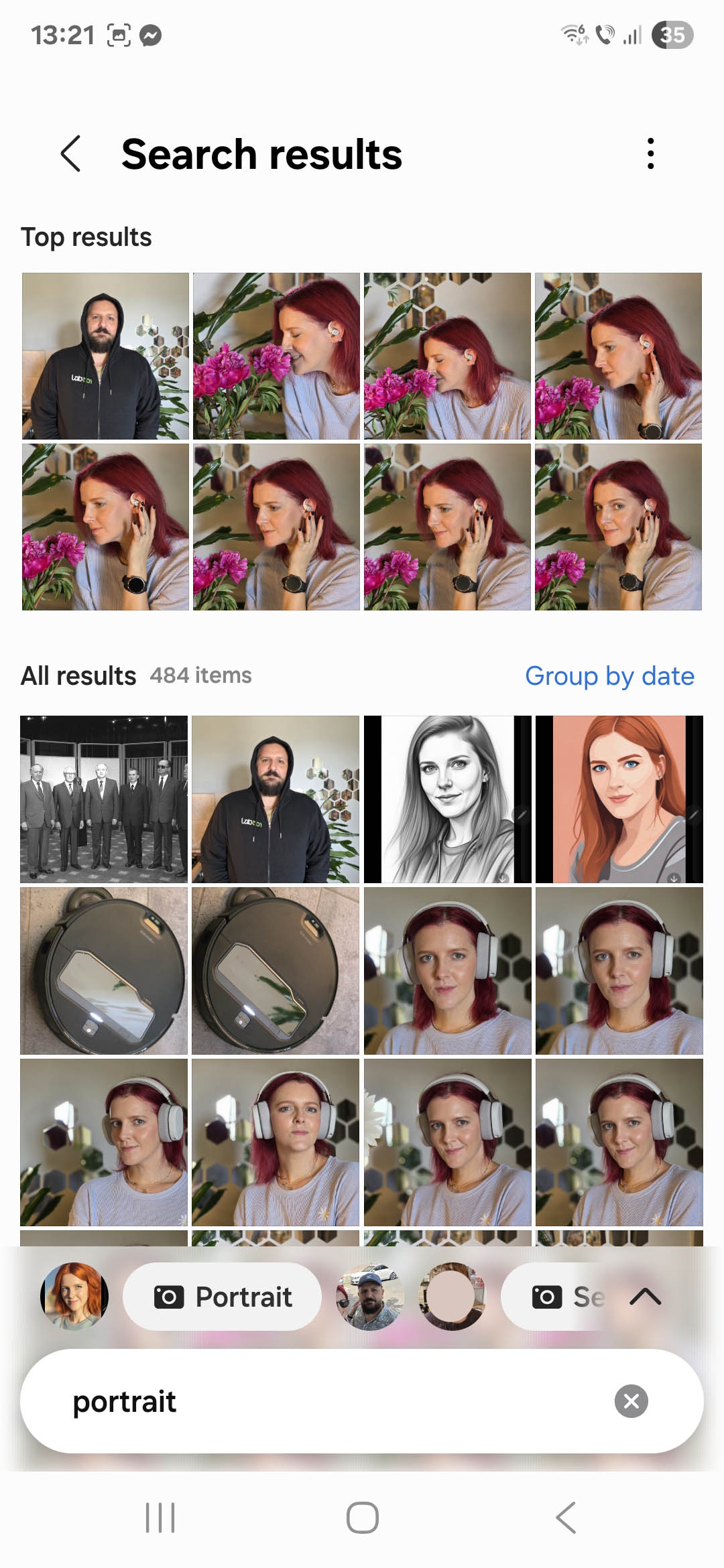724x1568 pixels.
Task: Go back from Search results
Action: tap(71, 154)
